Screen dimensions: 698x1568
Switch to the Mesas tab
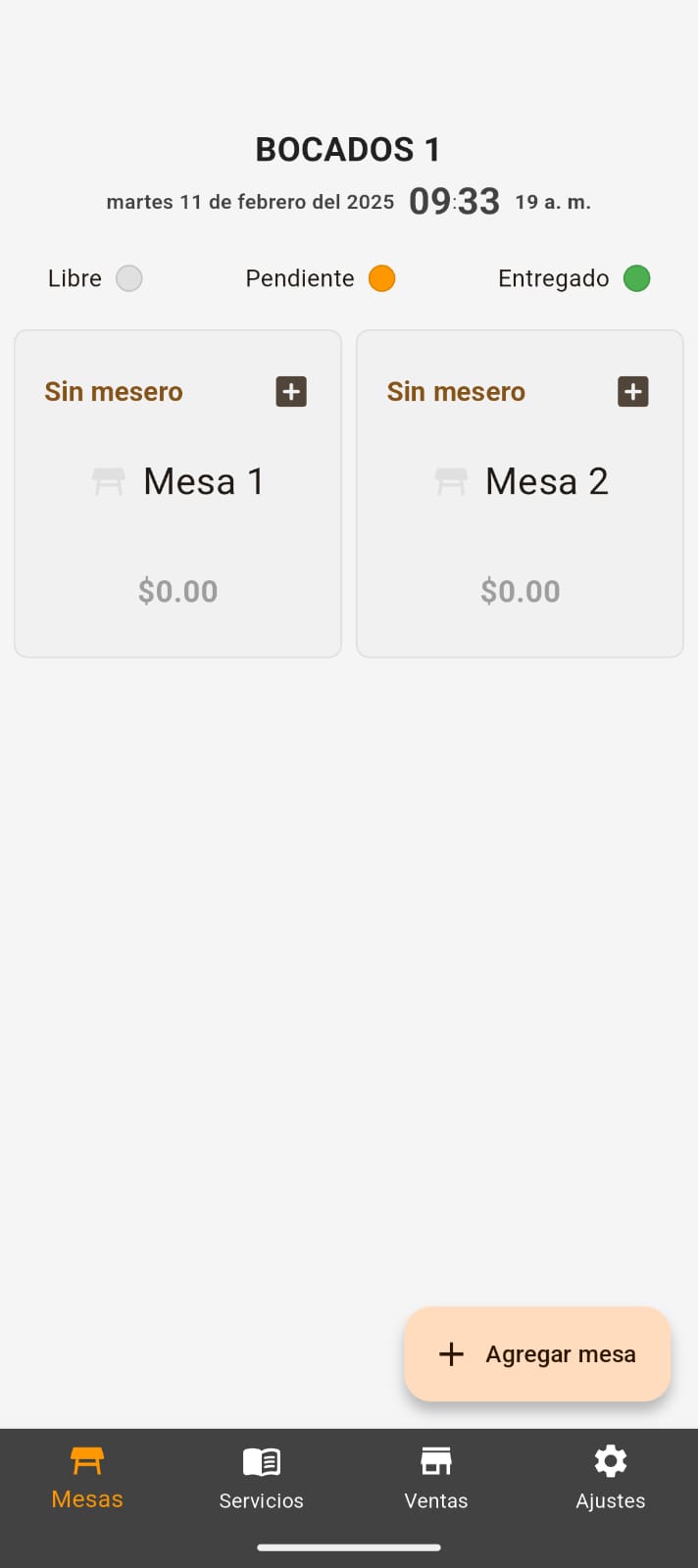pos(87,1478)
